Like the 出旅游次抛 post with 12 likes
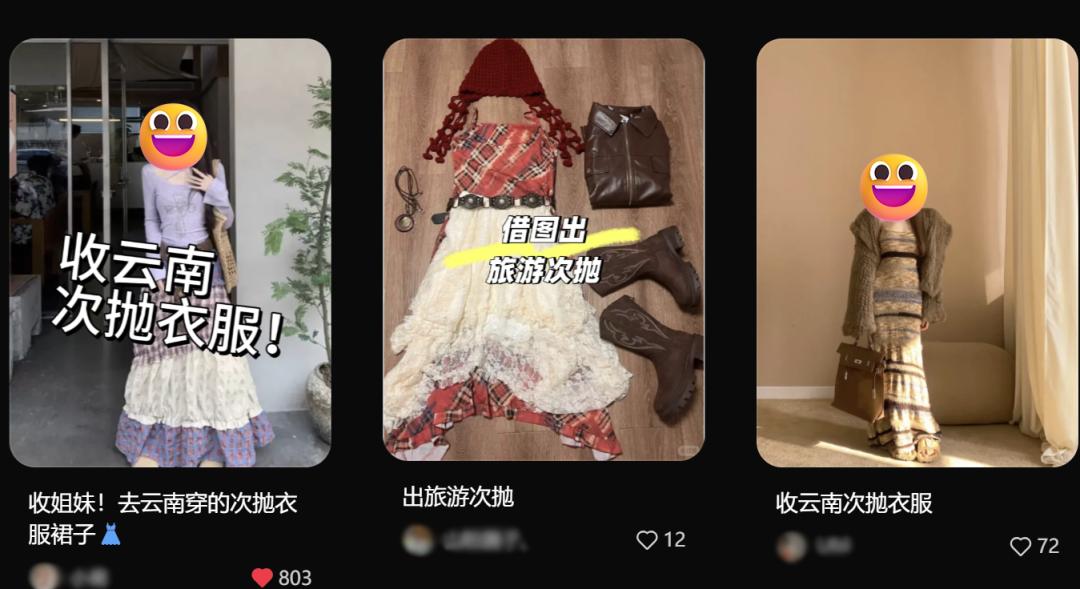This screenshot has height=589, width=1080. point(647,540)
